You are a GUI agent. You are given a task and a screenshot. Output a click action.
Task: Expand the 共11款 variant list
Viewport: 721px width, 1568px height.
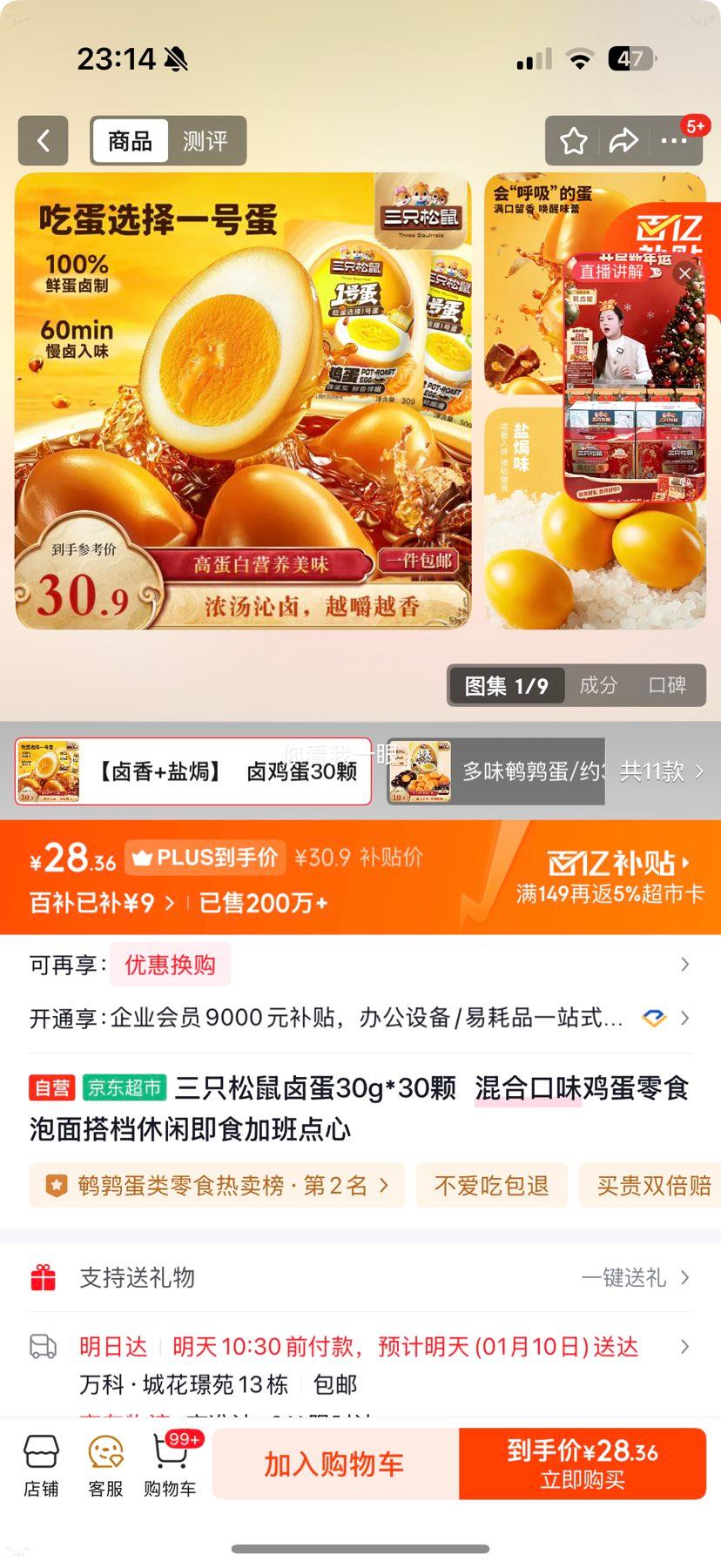point(657,771)
